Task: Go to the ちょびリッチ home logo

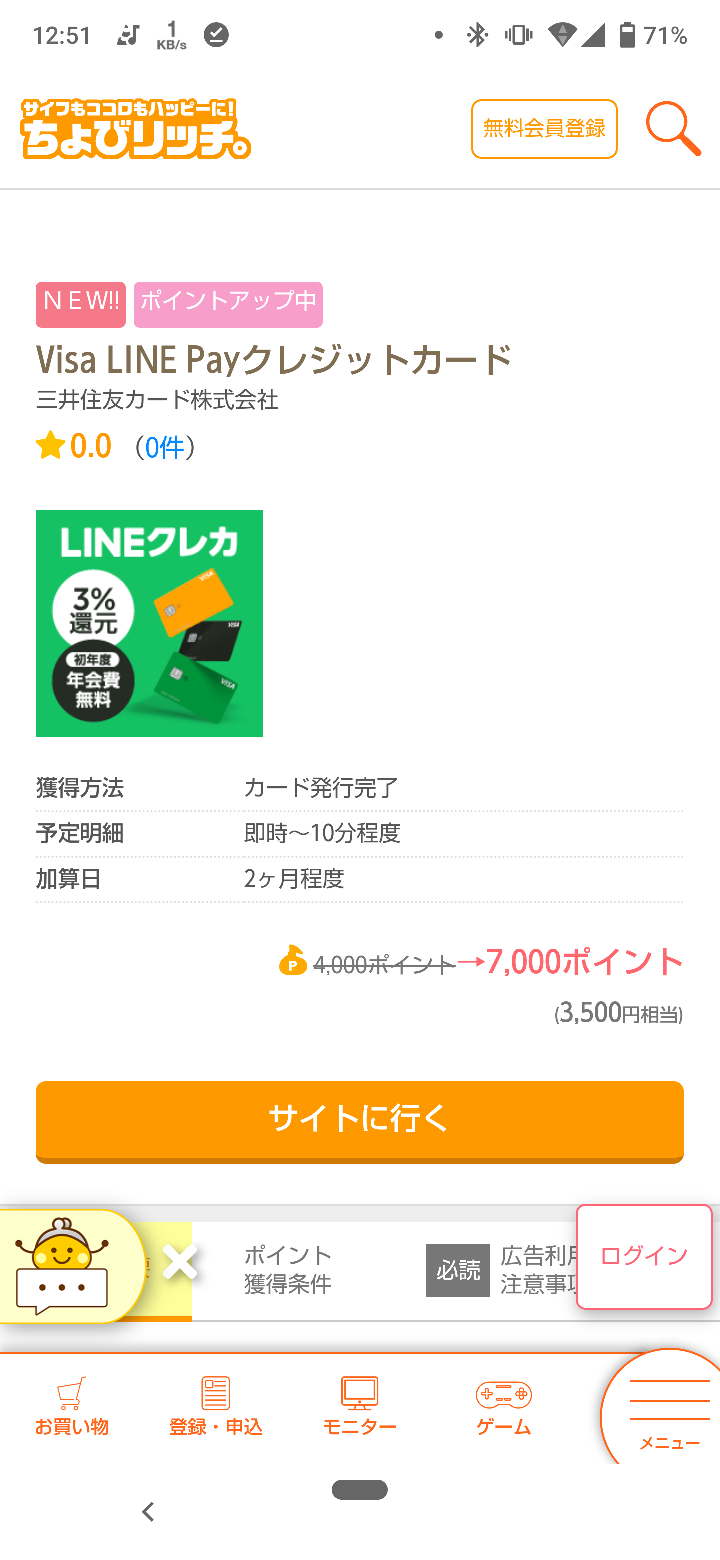Action: pos(135,128)
